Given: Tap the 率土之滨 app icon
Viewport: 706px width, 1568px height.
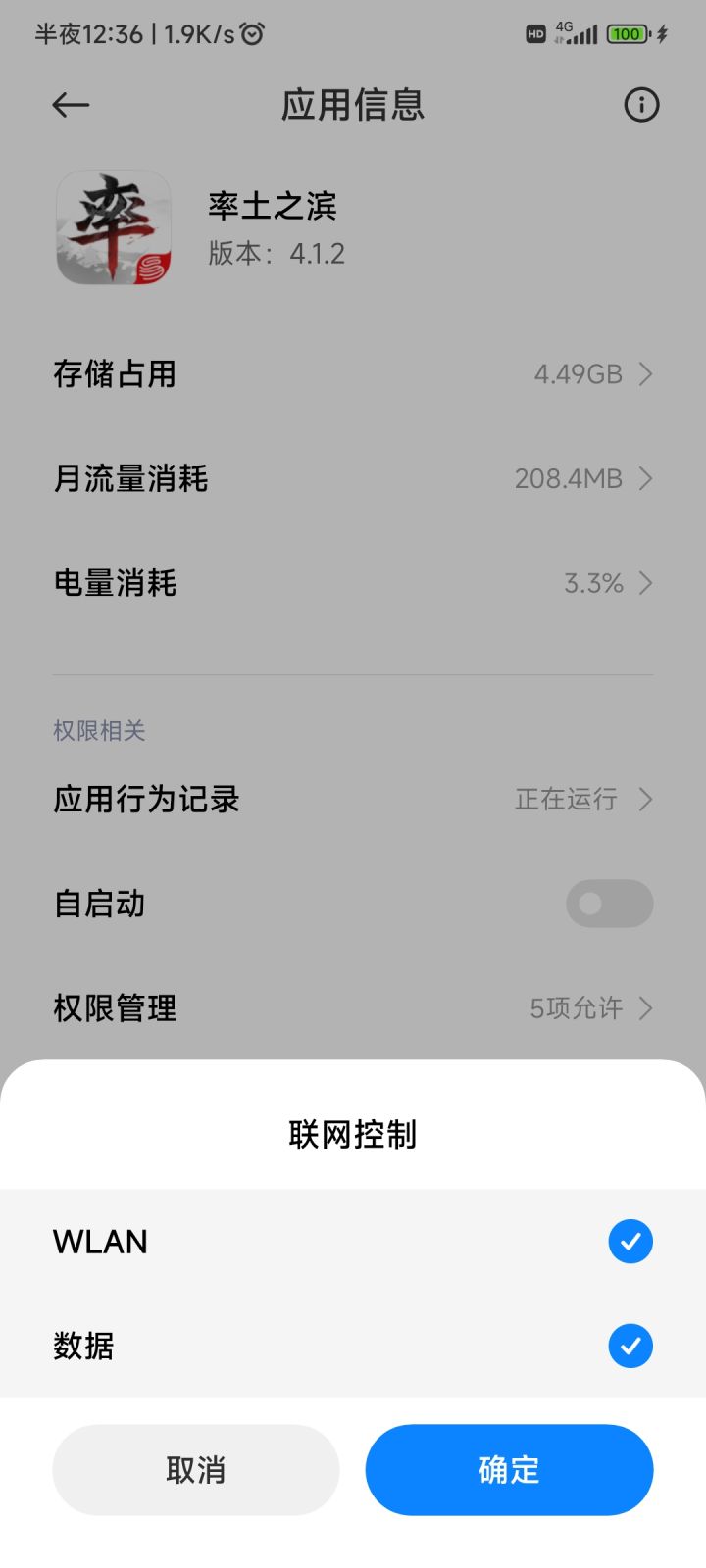Looking at the screenshot, I should [113, 226].
